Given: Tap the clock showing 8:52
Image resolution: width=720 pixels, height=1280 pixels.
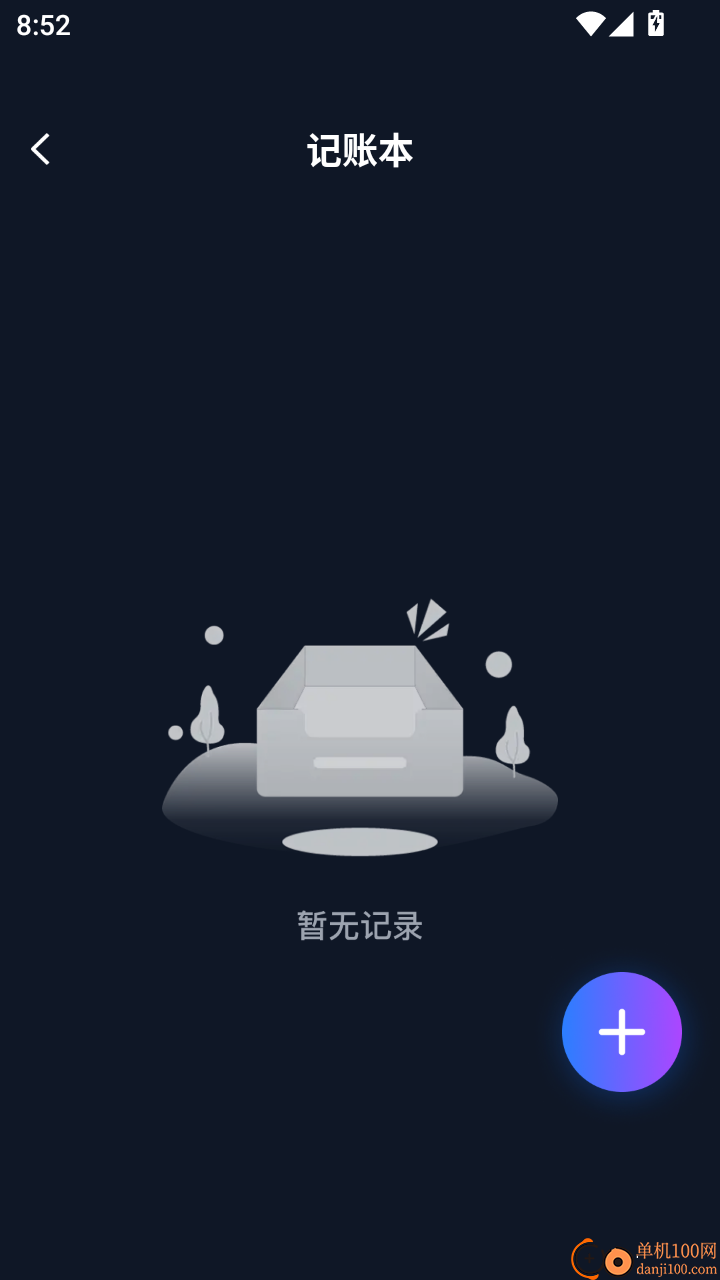Looking at the screenshot, I should [42, 26].
